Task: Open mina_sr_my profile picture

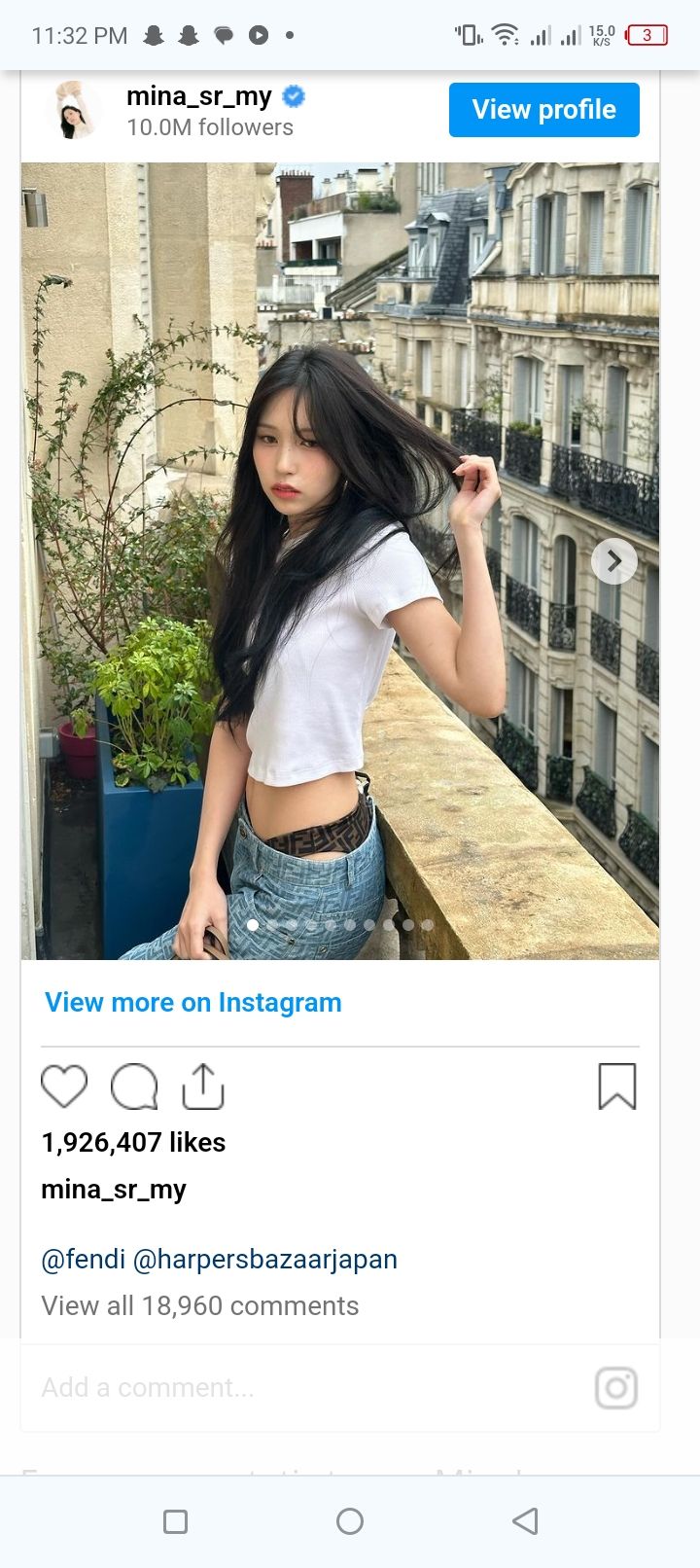Action: [74, 110]
